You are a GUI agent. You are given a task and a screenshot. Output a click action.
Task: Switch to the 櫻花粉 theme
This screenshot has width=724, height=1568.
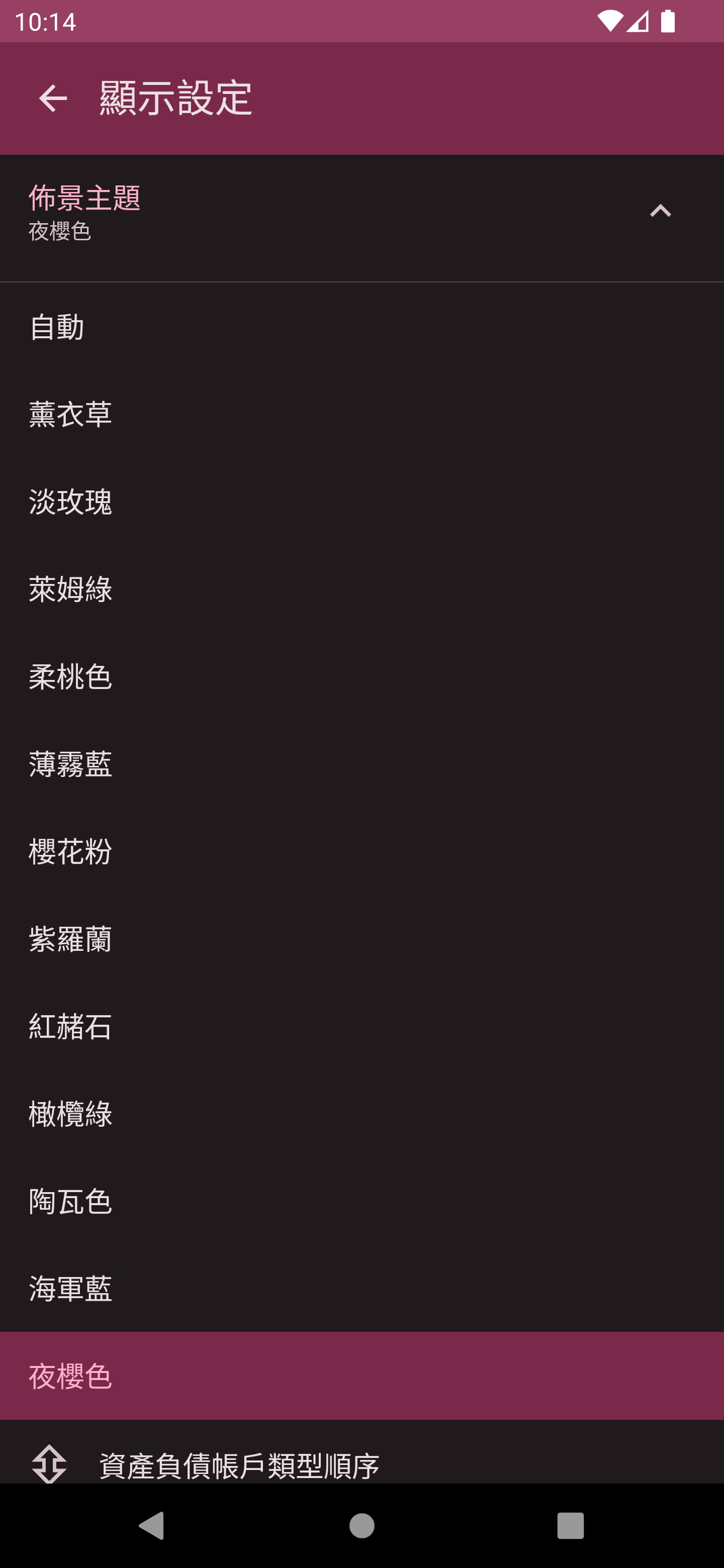coord(361,851)
